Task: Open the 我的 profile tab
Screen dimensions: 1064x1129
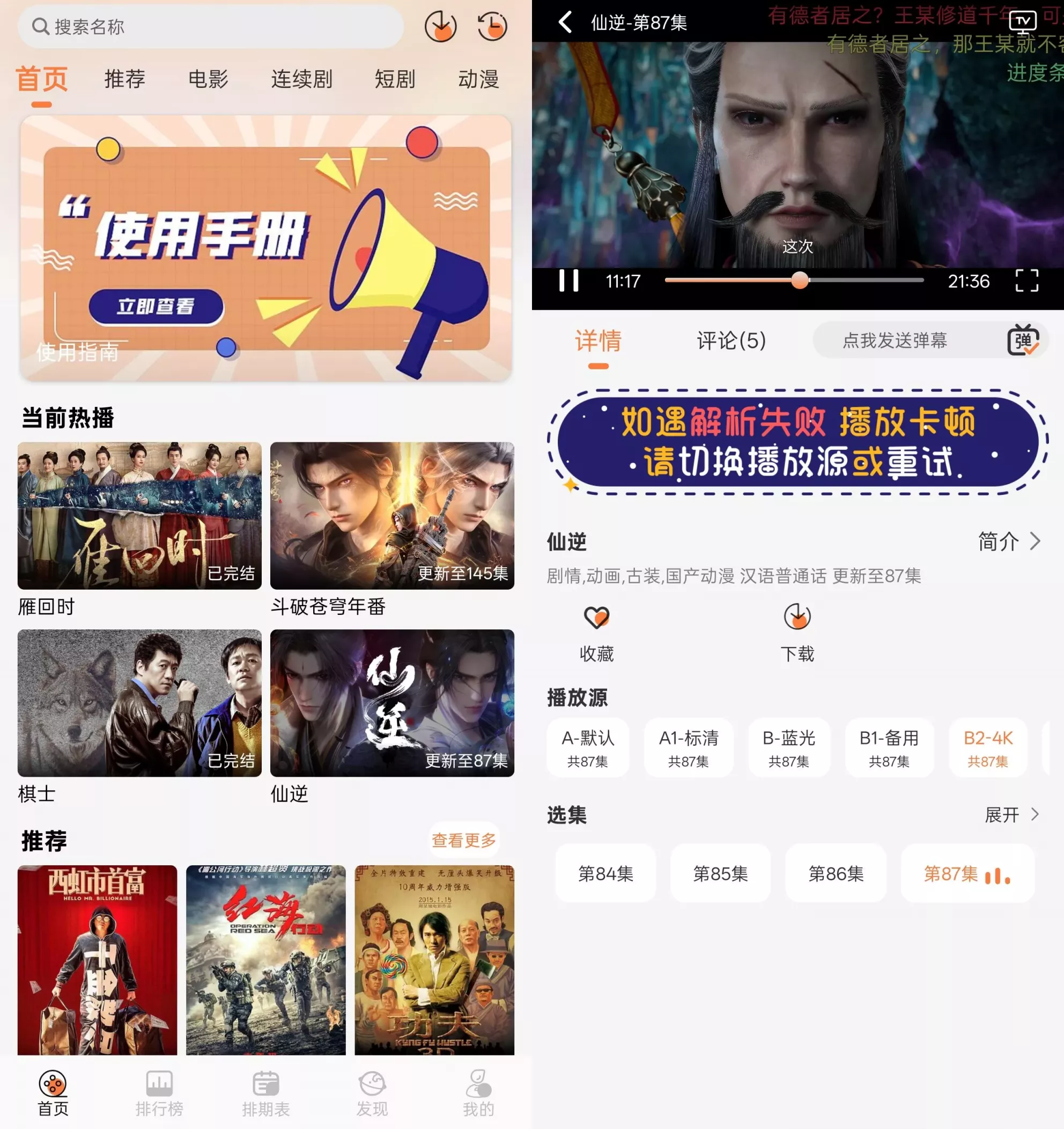Action: (478, 1093)
